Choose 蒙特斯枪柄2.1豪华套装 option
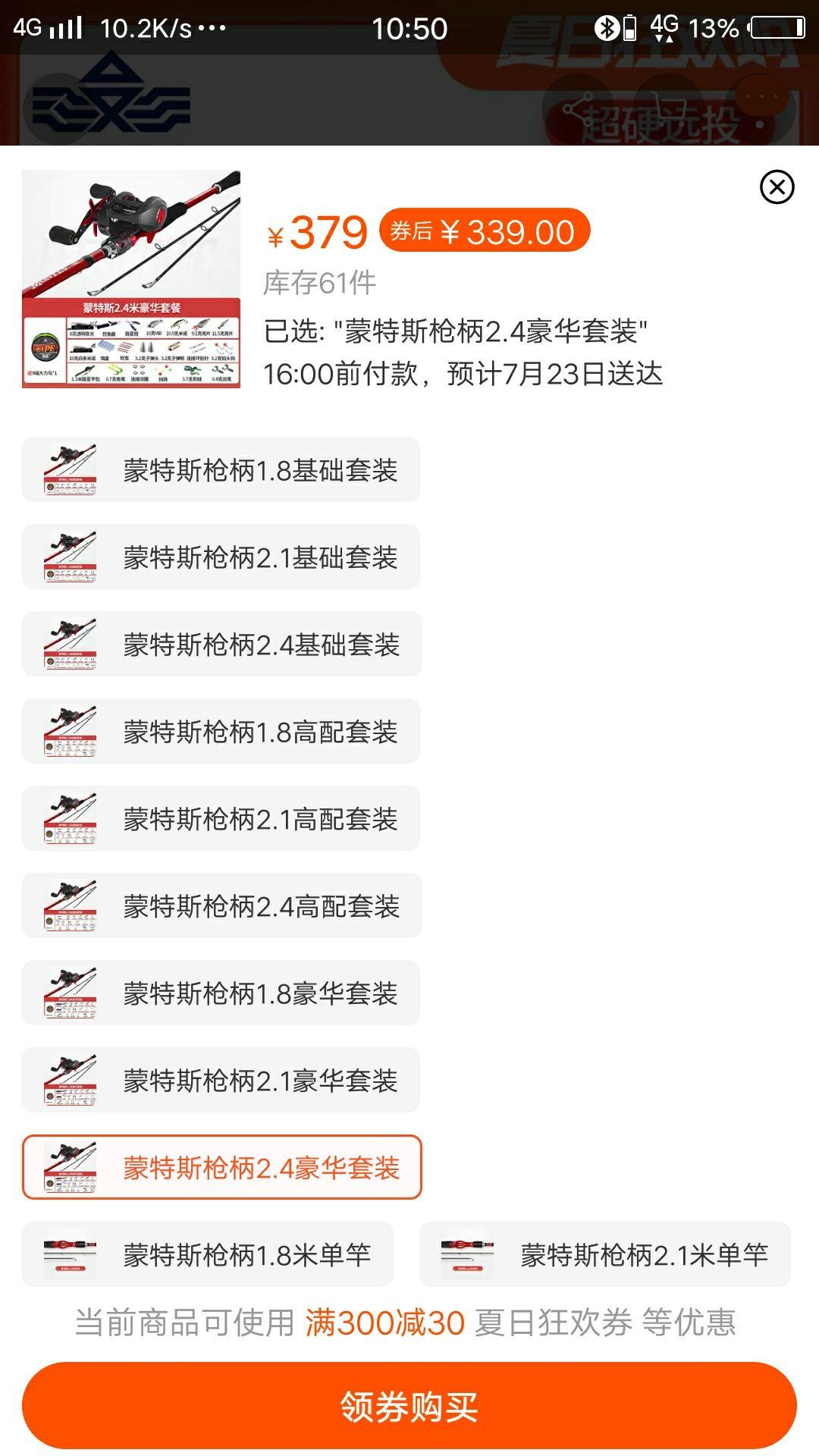Image resolution: width=819 pixels, height=1456 pixels. (221, 1081)
